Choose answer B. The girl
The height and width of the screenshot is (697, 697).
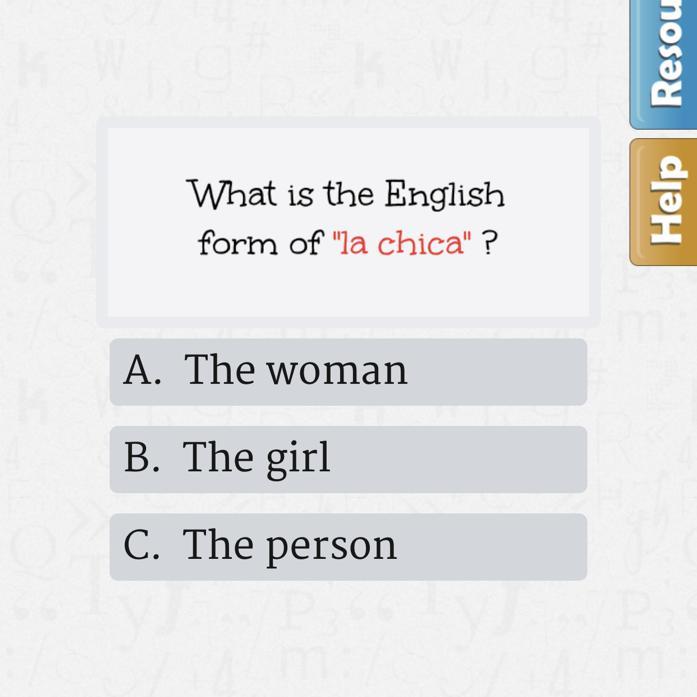coord(348,459)
